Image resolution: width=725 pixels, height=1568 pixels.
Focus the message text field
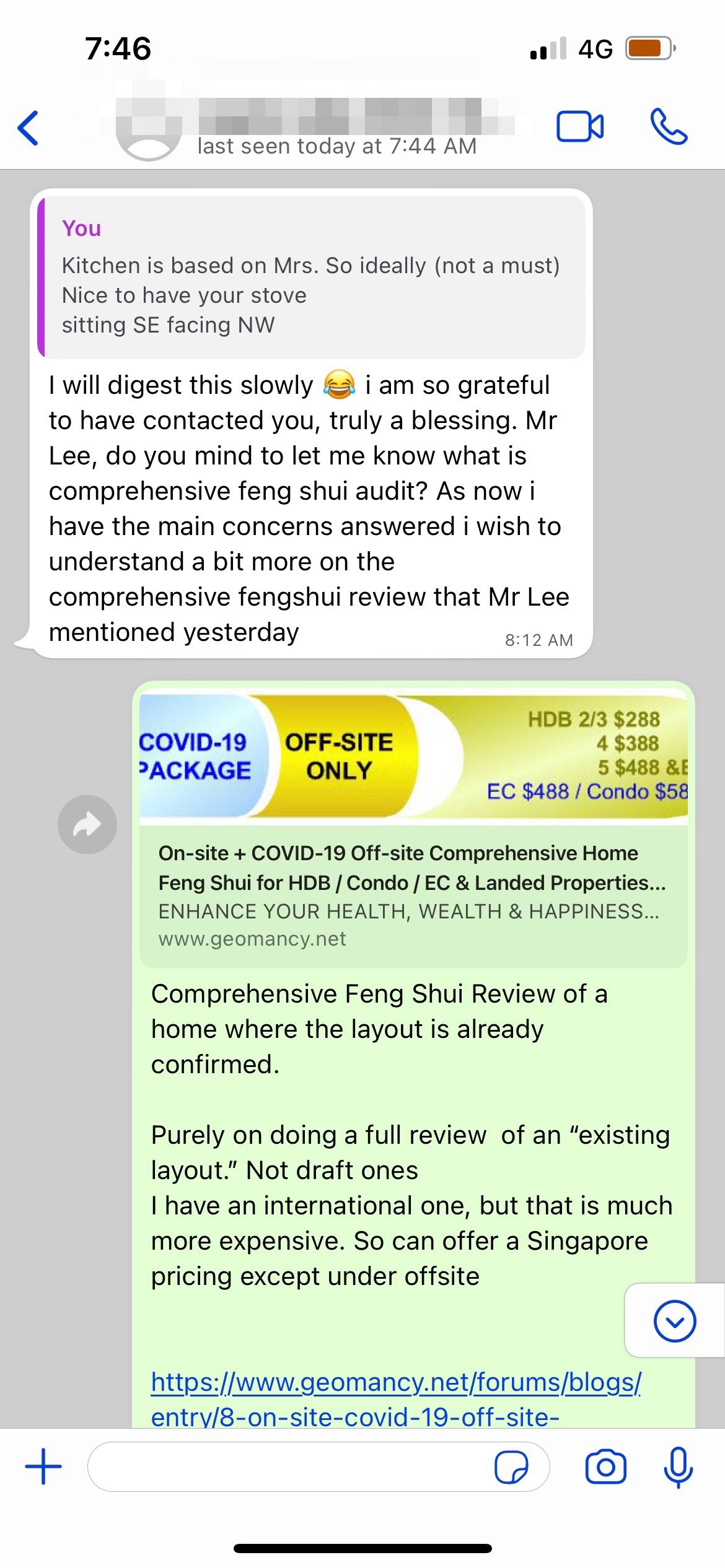(285, 1466)
